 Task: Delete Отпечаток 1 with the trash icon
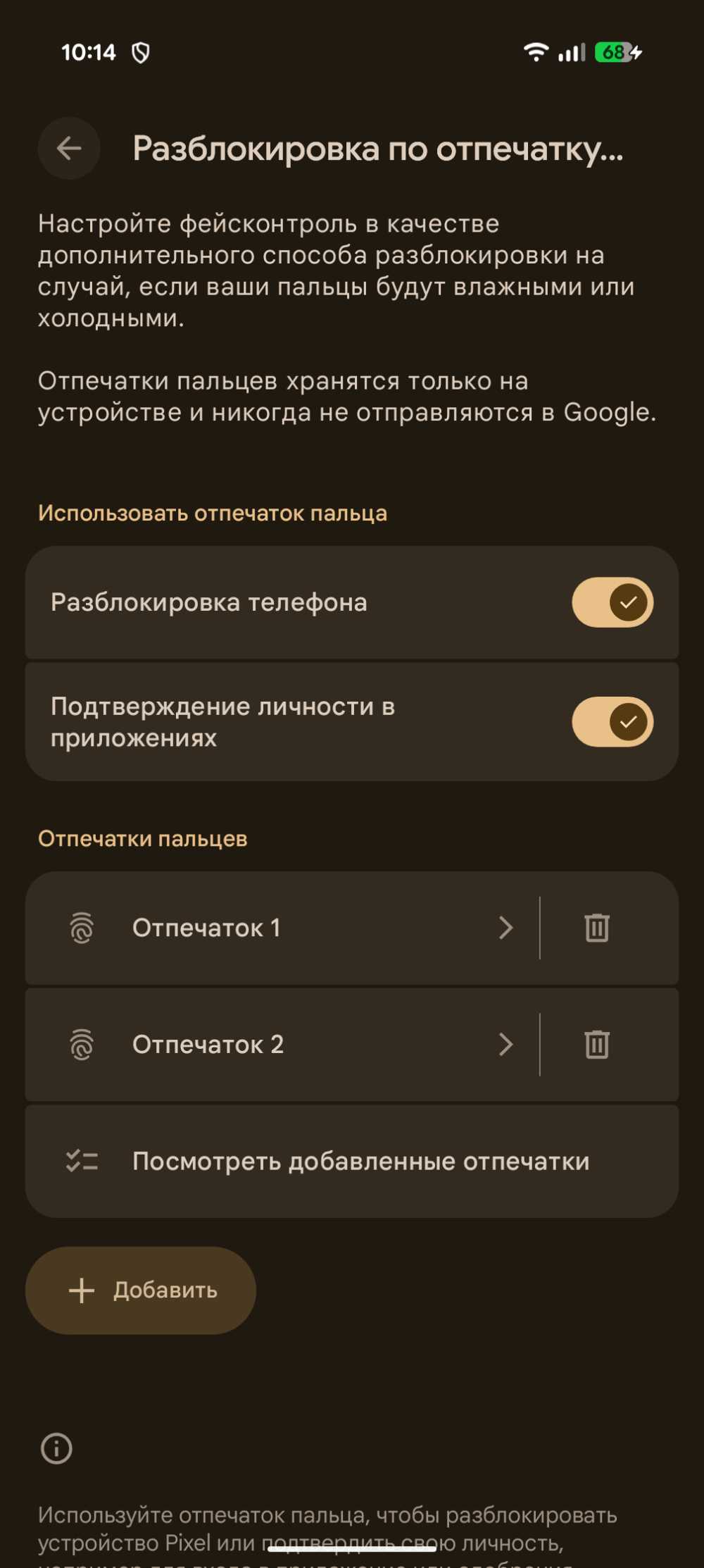[596, 928]
